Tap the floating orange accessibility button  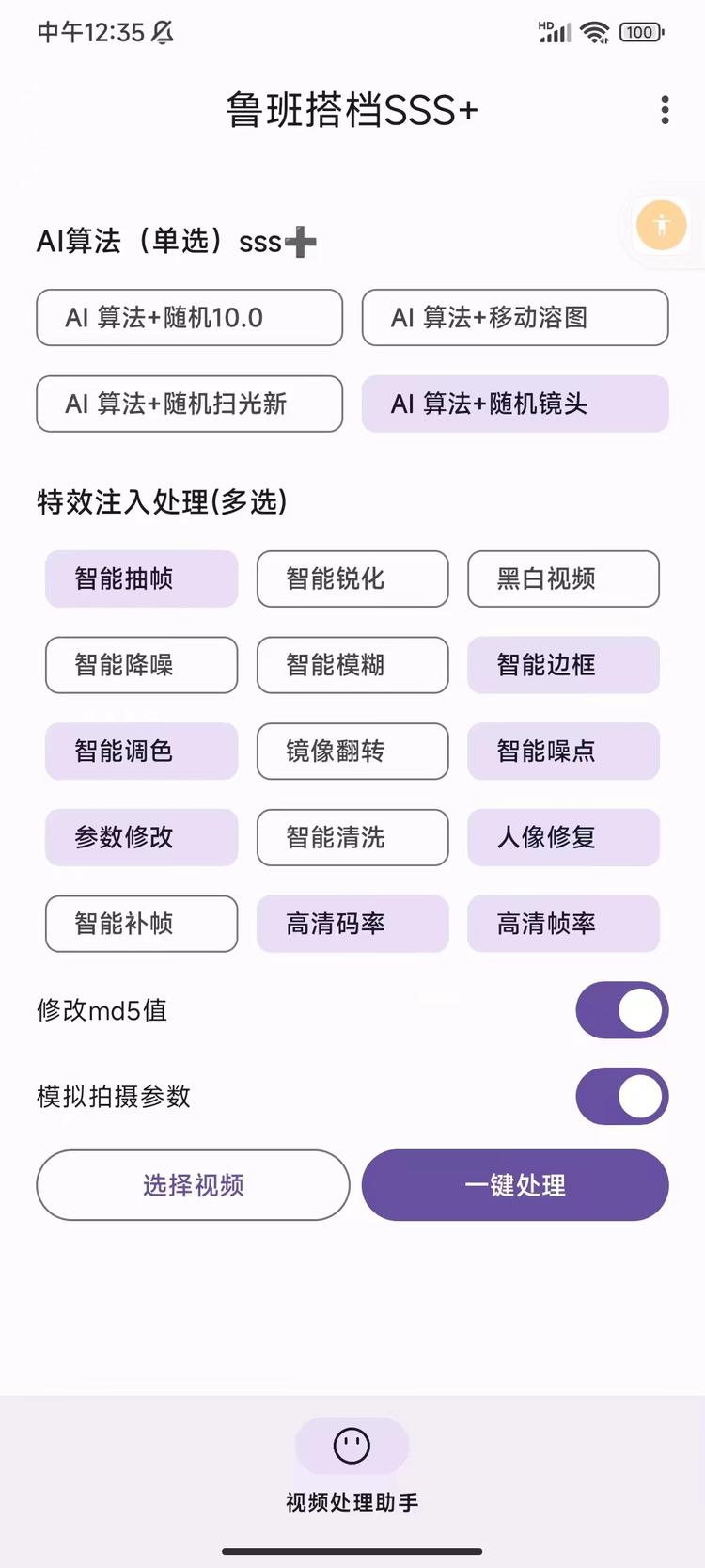pyautogui.click(x=660, y=226)
